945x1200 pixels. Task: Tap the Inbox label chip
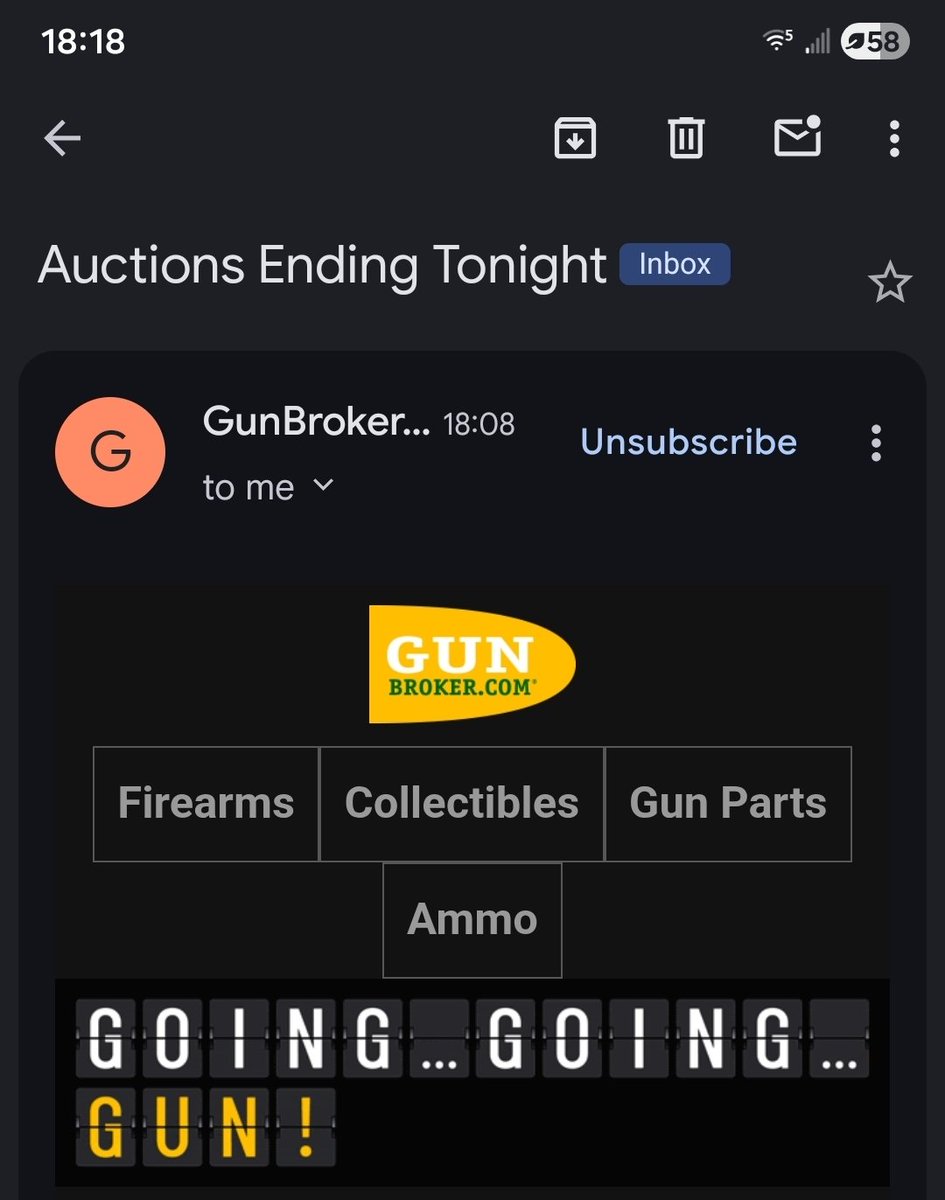(675, 265)
